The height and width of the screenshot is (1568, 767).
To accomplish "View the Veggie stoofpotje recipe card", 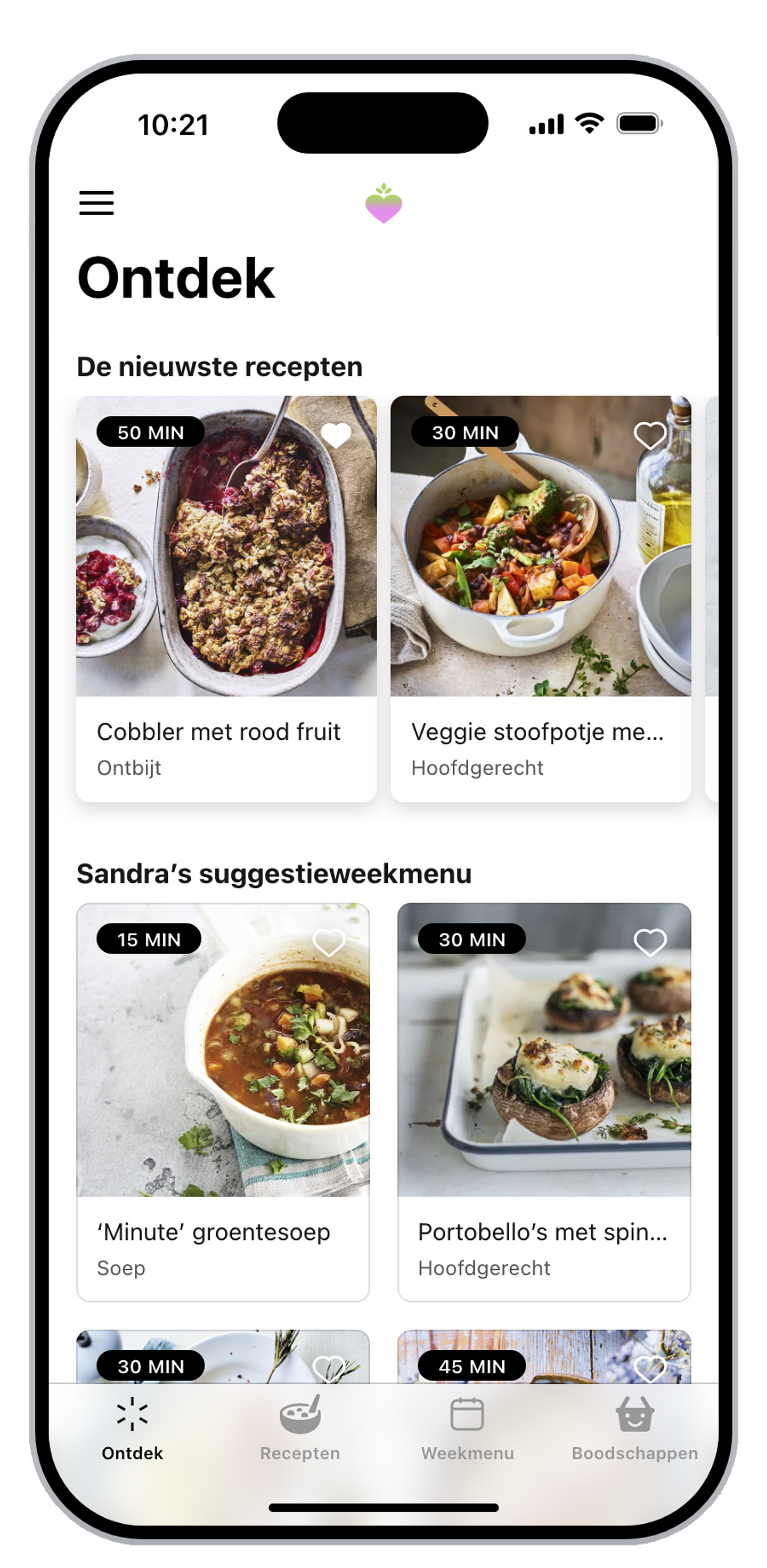I will (541, 598).
